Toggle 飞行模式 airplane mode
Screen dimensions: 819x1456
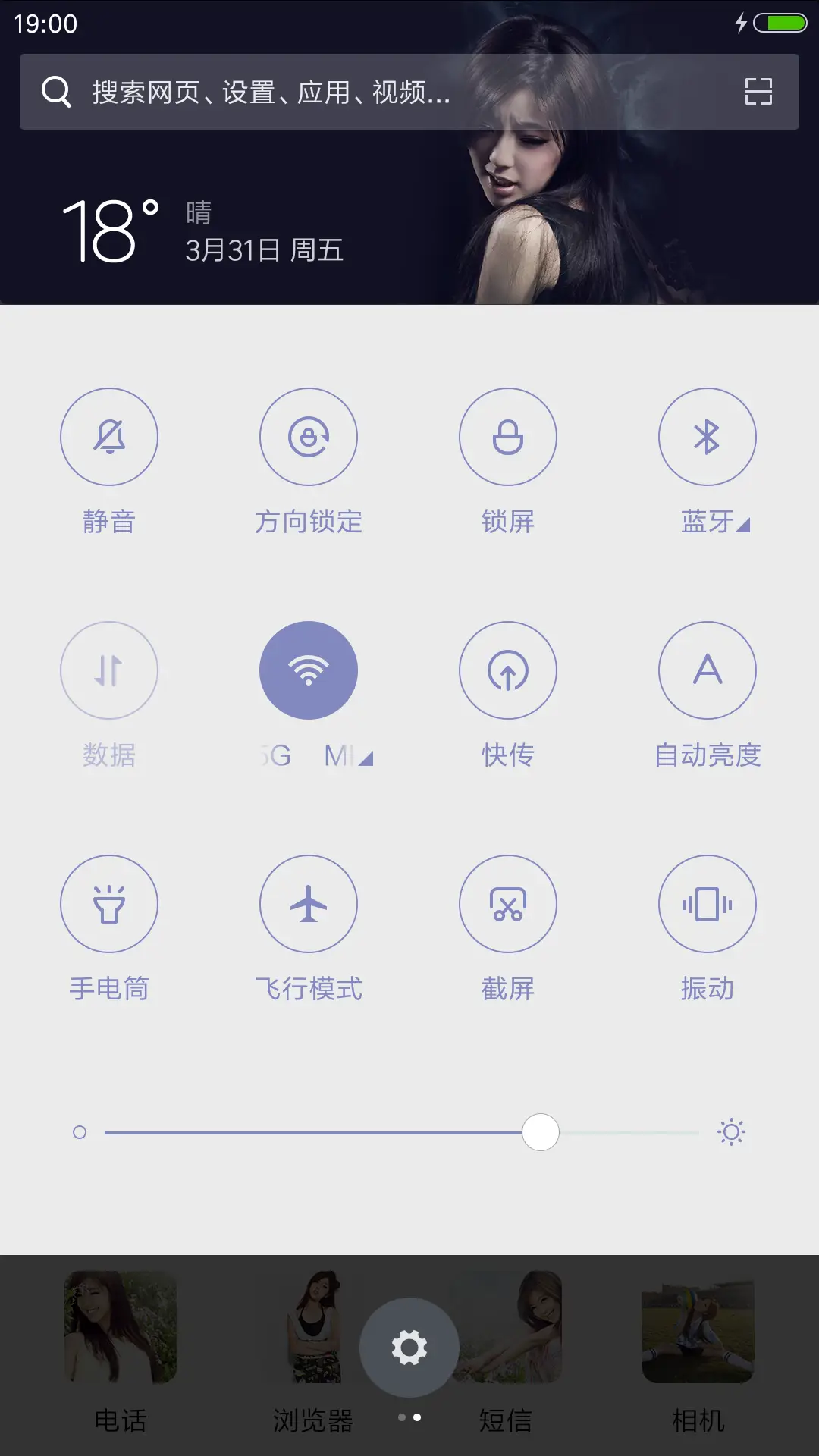point(309,904)
